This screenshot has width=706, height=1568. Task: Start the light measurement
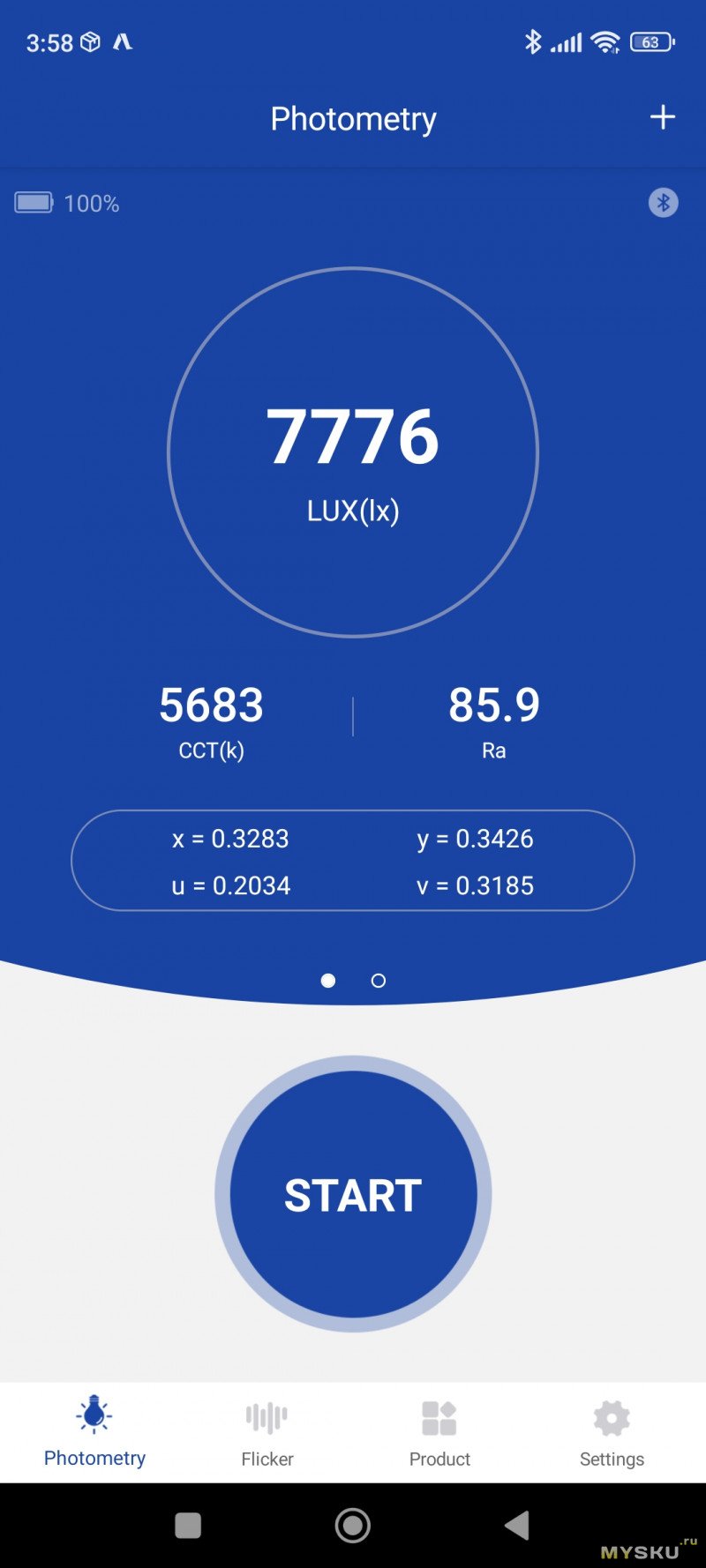(353, 1194)
